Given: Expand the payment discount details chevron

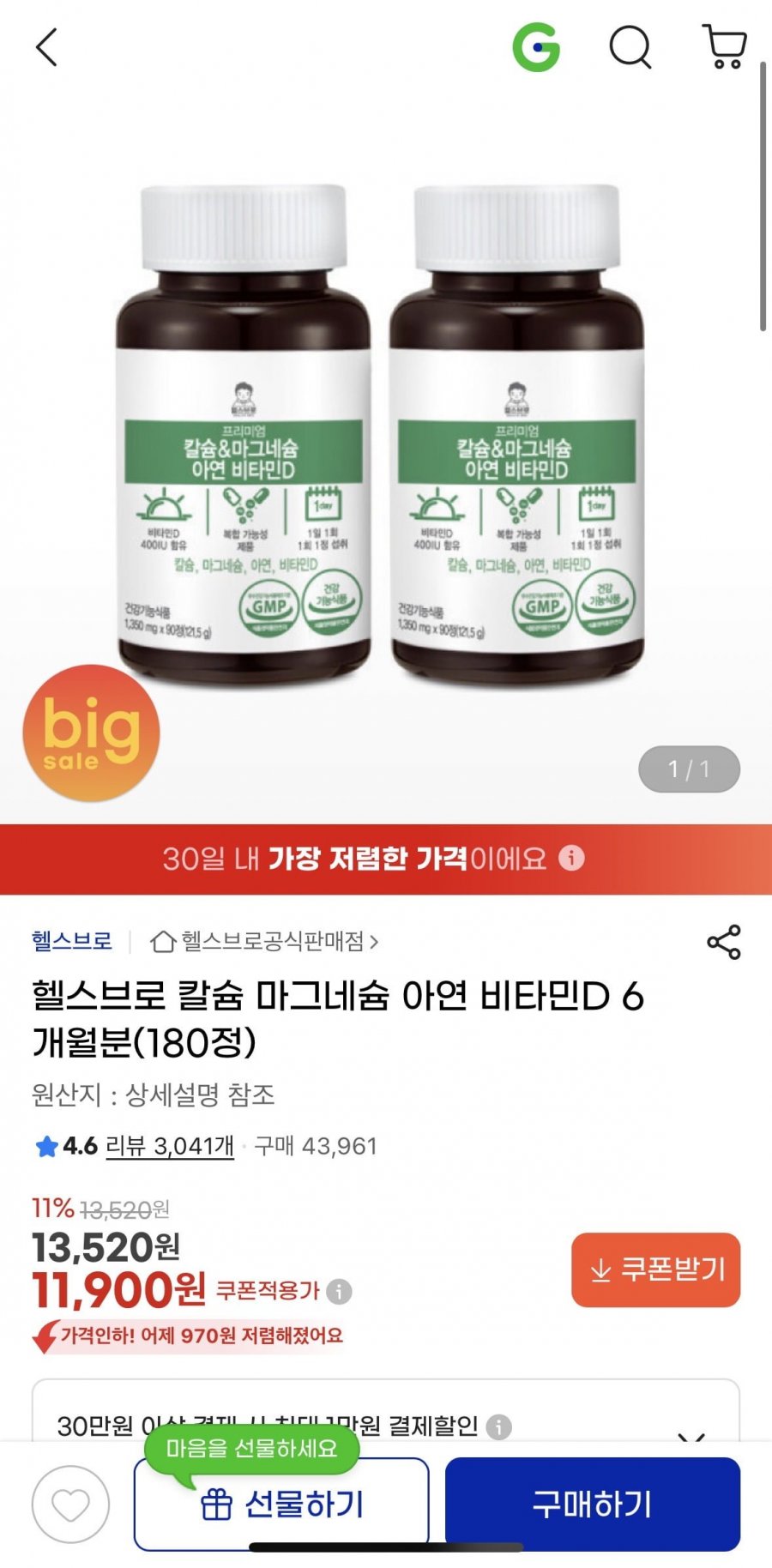Looking at the screenshot, I should pyautogui.click(x=691, y=1433).
